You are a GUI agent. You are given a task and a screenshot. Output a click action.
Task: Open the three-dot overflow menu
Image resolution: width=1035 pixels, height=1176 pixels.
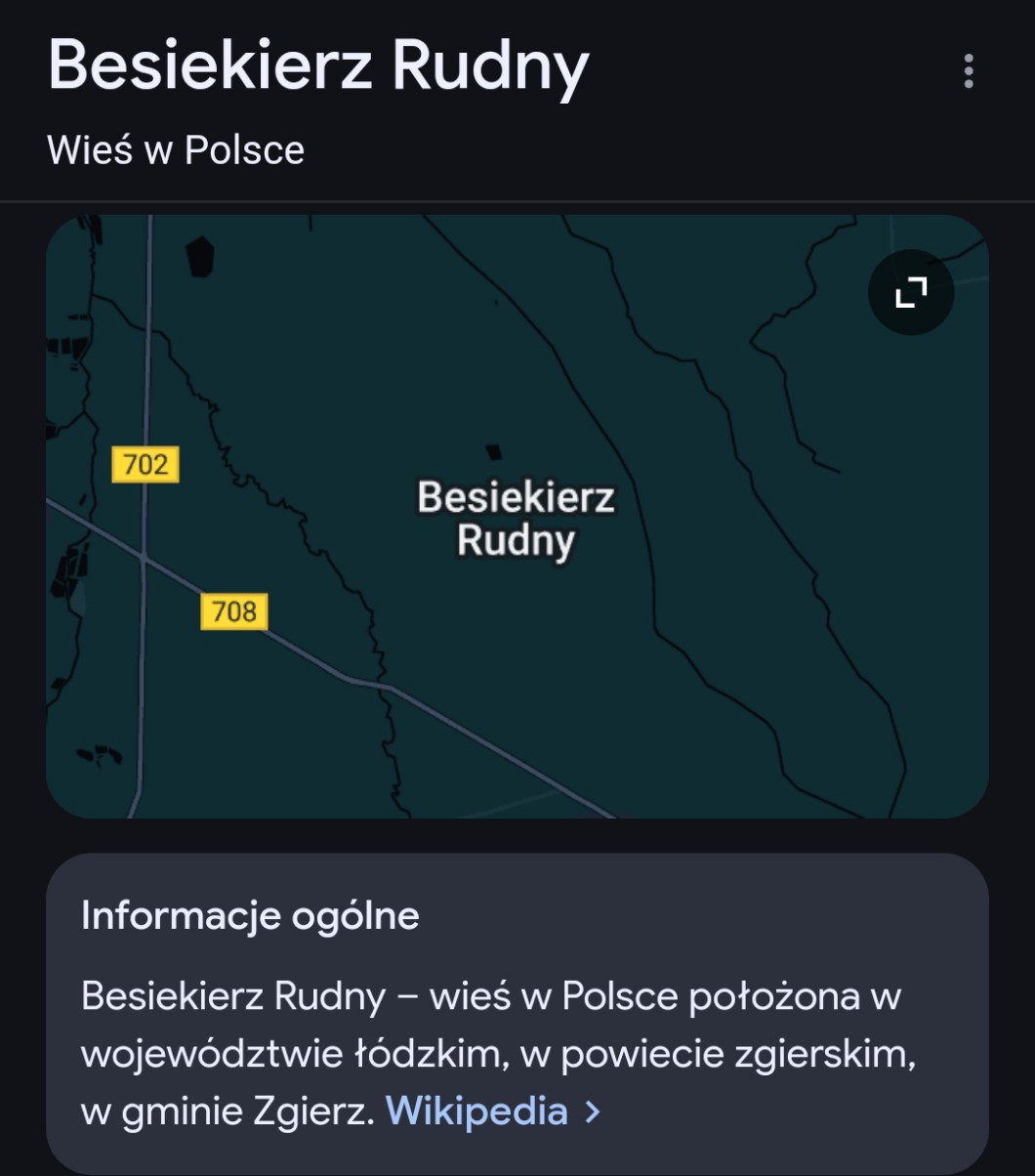[968, 71]
